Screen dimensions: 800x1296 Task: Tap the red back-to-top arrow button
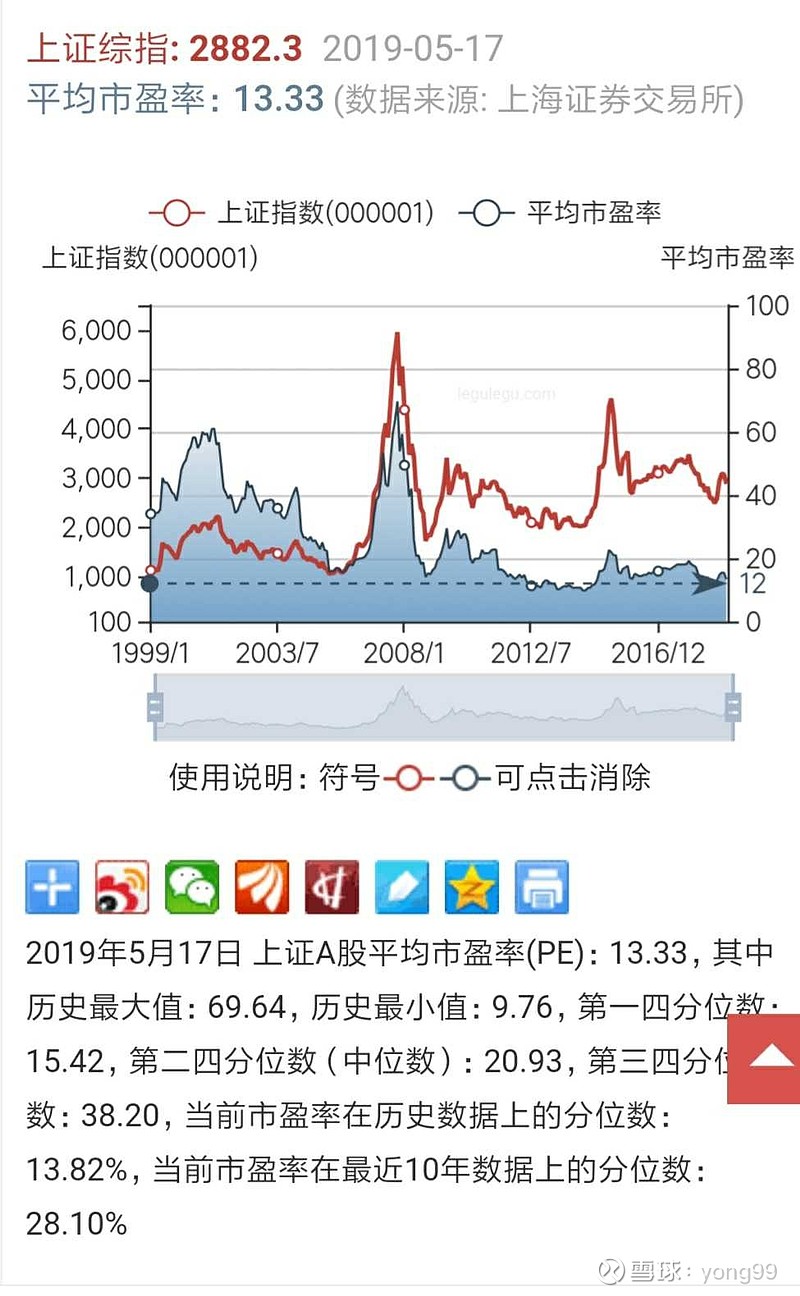pyautogui.click(x=765, y=1059)
